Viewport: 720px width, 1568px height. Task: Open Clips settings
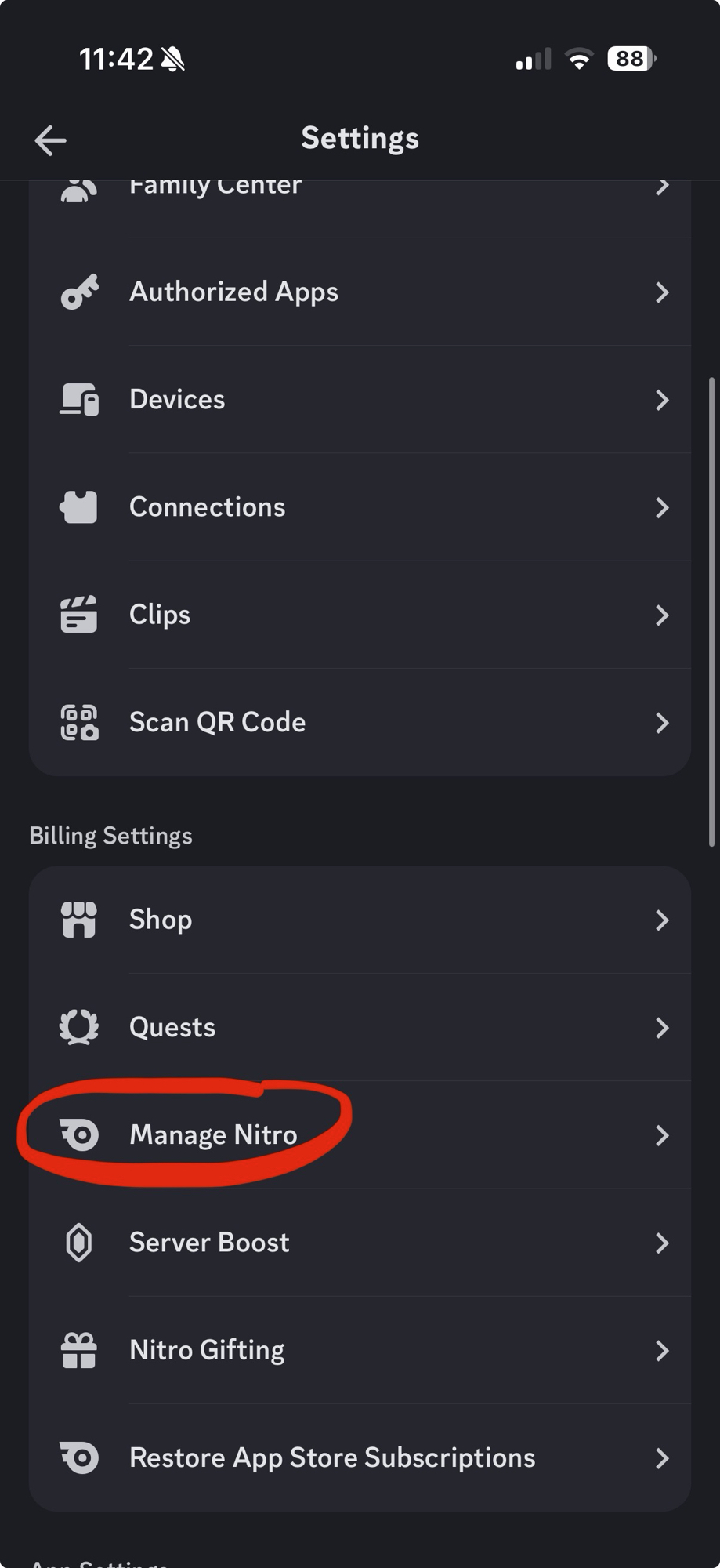360,615
